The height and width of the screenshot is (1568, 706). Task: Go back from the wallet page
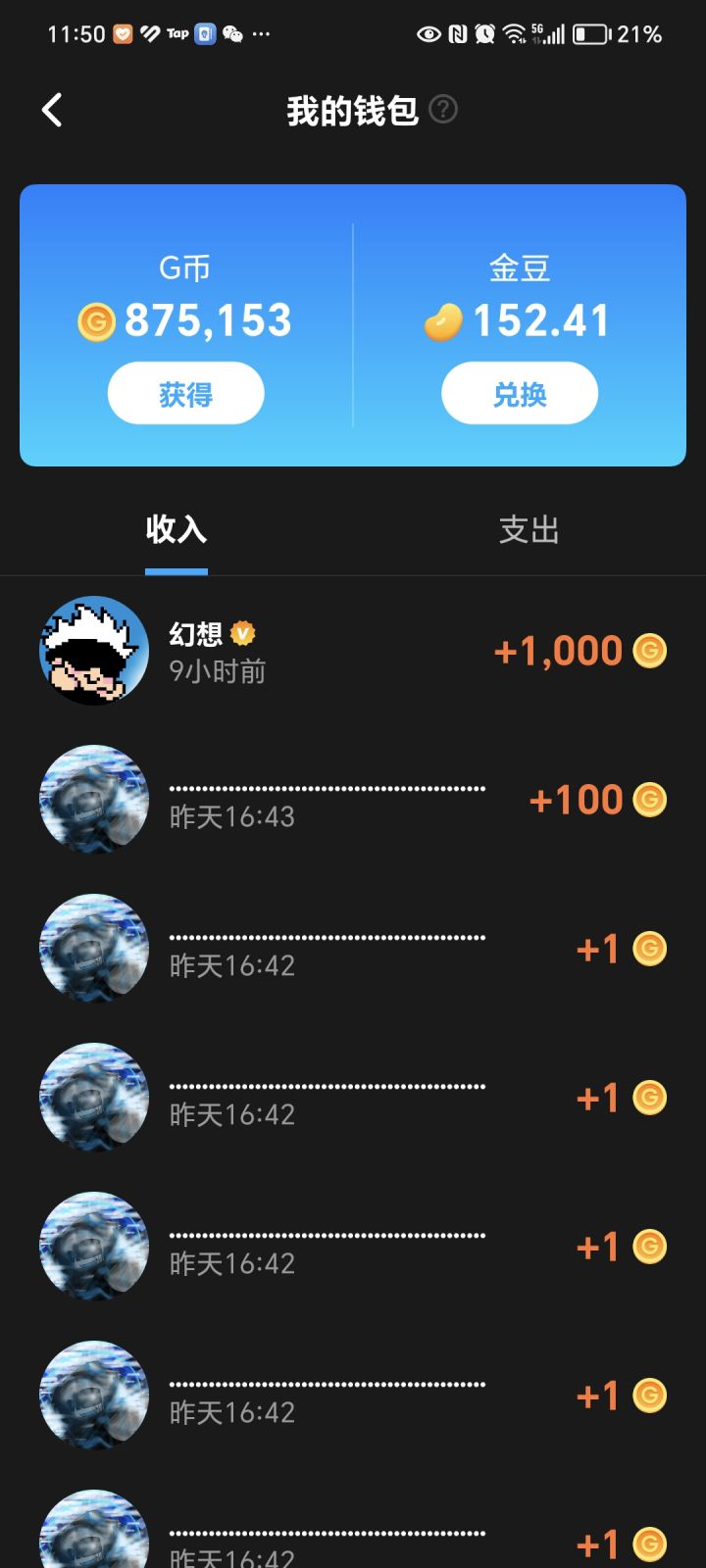(x=53, y=111)
